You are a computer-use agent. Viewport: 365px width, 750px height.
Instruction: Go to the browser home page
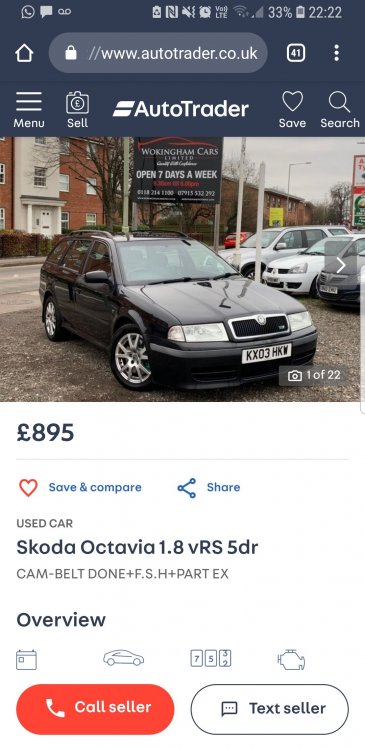click(24, 53)
